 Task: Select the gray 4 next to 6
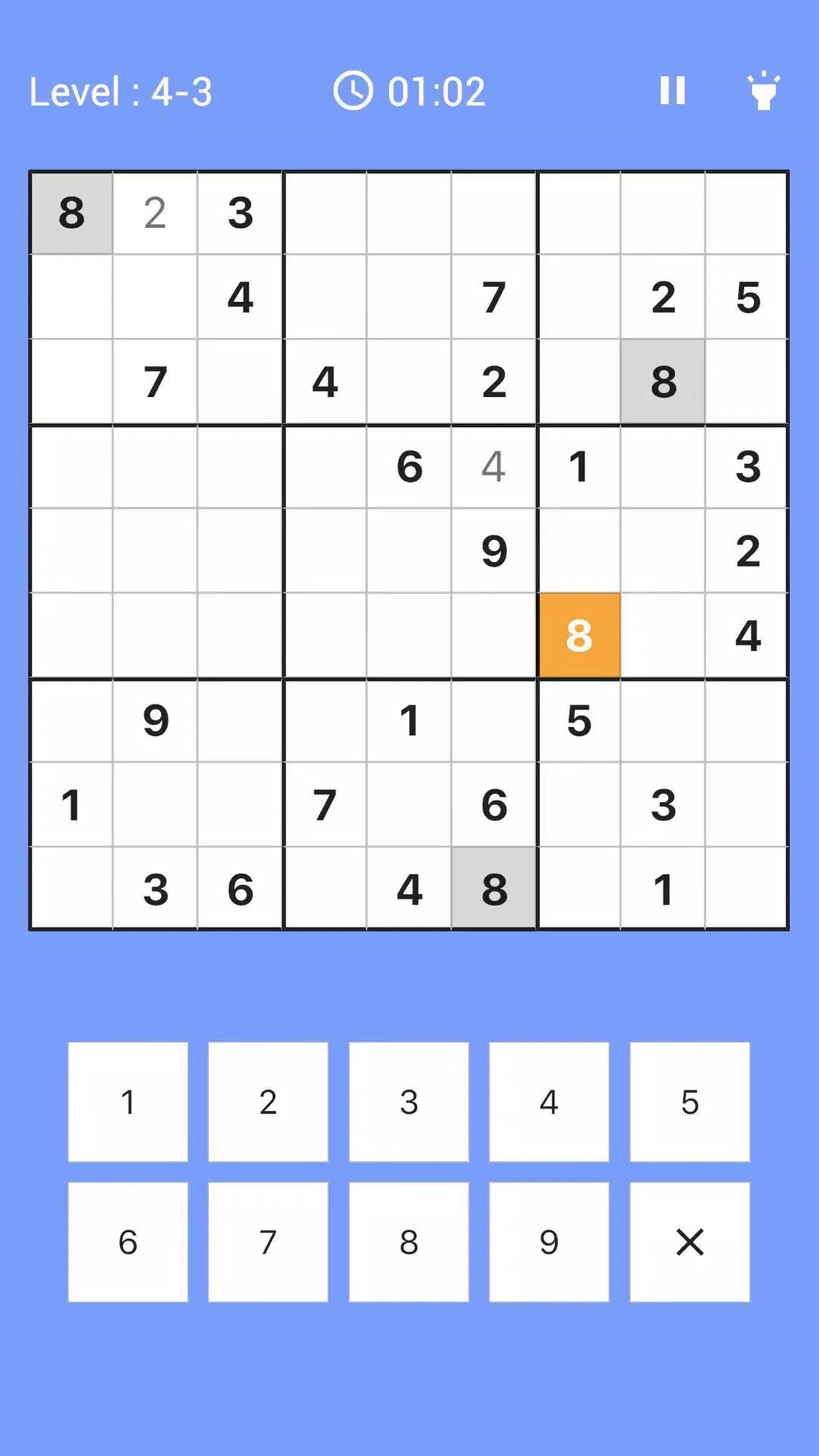point(494,467)
